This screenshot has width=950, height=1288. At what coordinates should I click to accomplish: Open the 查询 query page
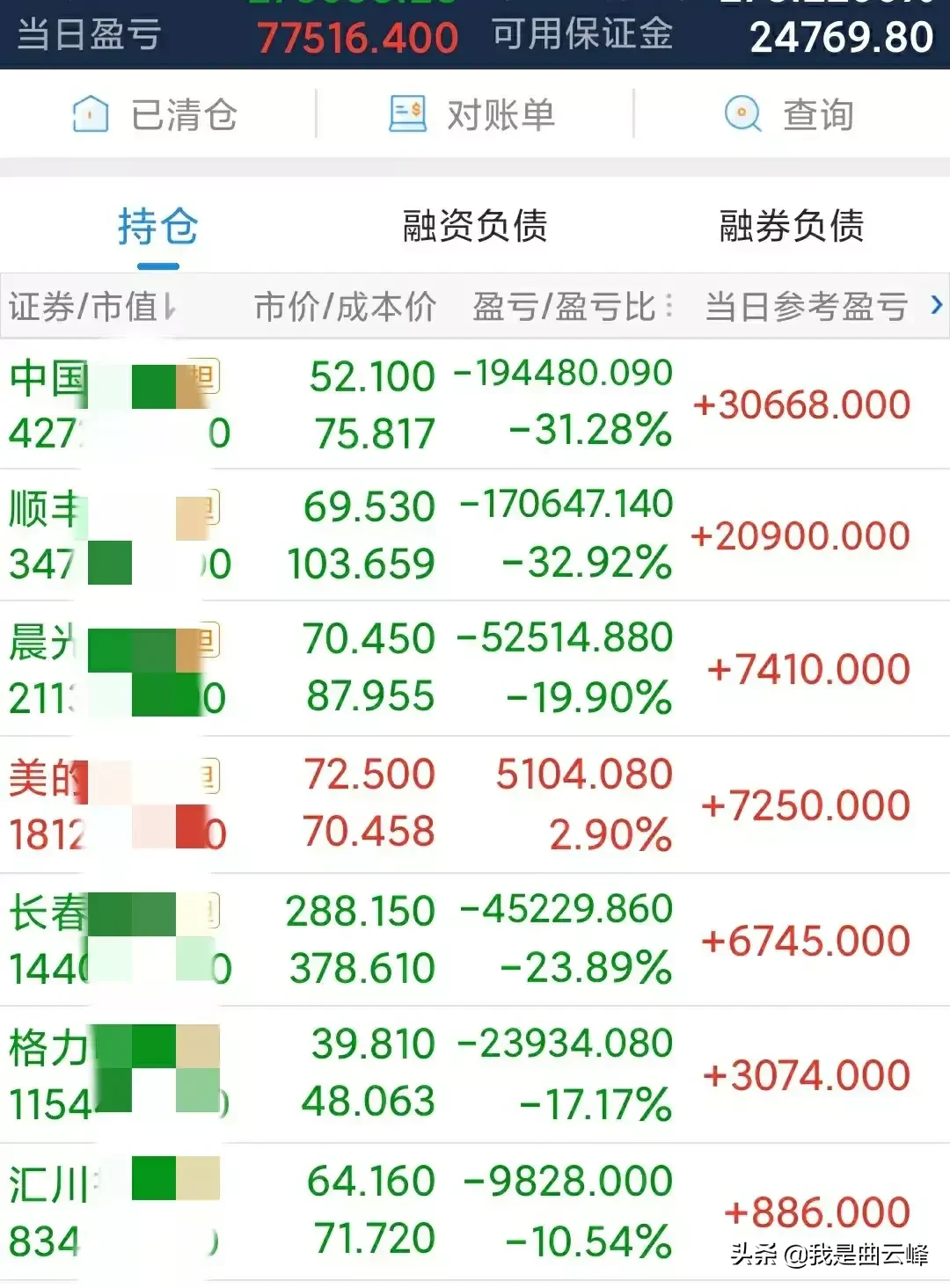point(789,114)
